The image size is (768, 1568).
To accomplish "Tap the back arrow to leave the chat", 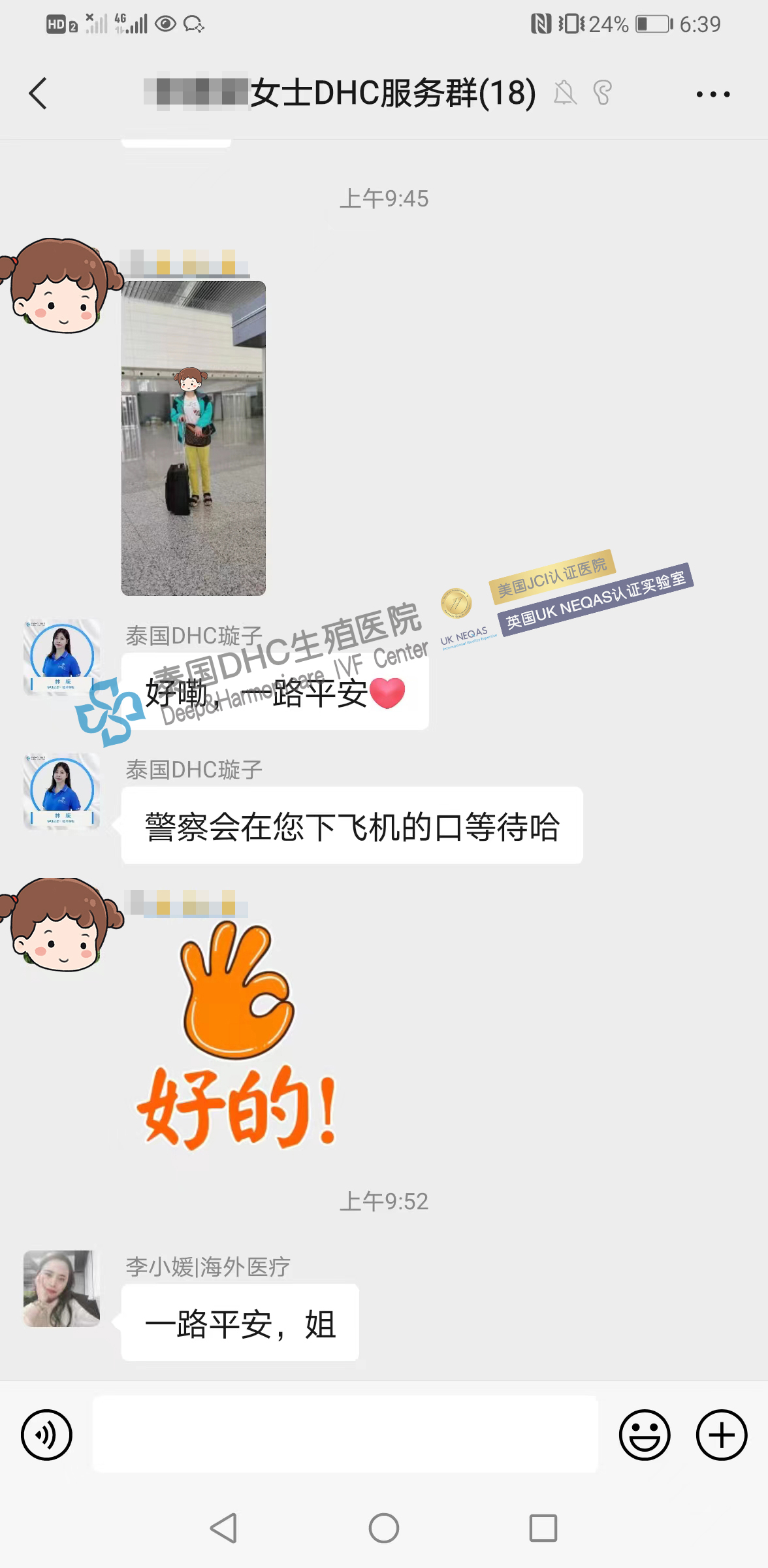I will [x=37, y=93].
